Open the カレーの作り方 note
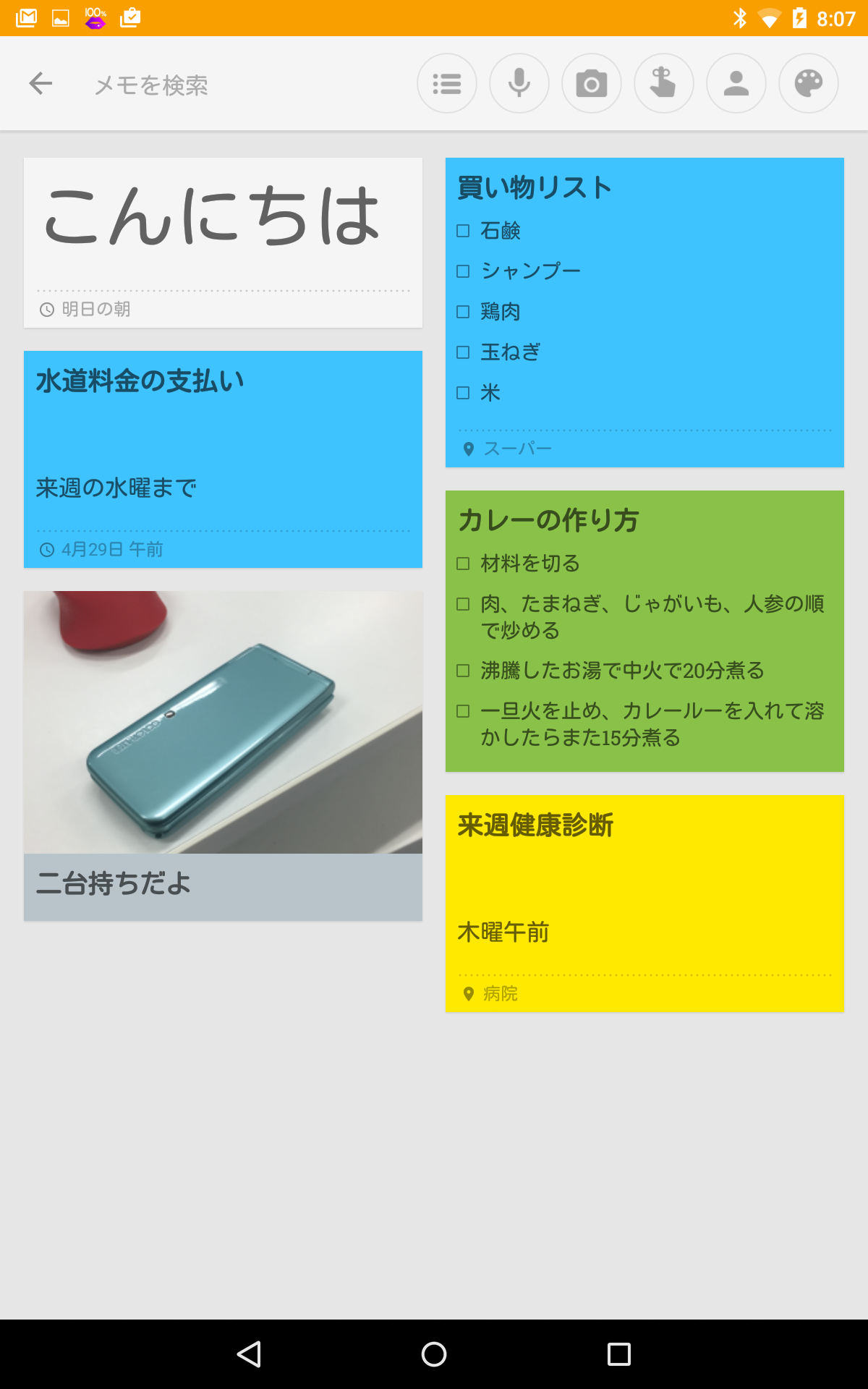 [x=644, y=631]
